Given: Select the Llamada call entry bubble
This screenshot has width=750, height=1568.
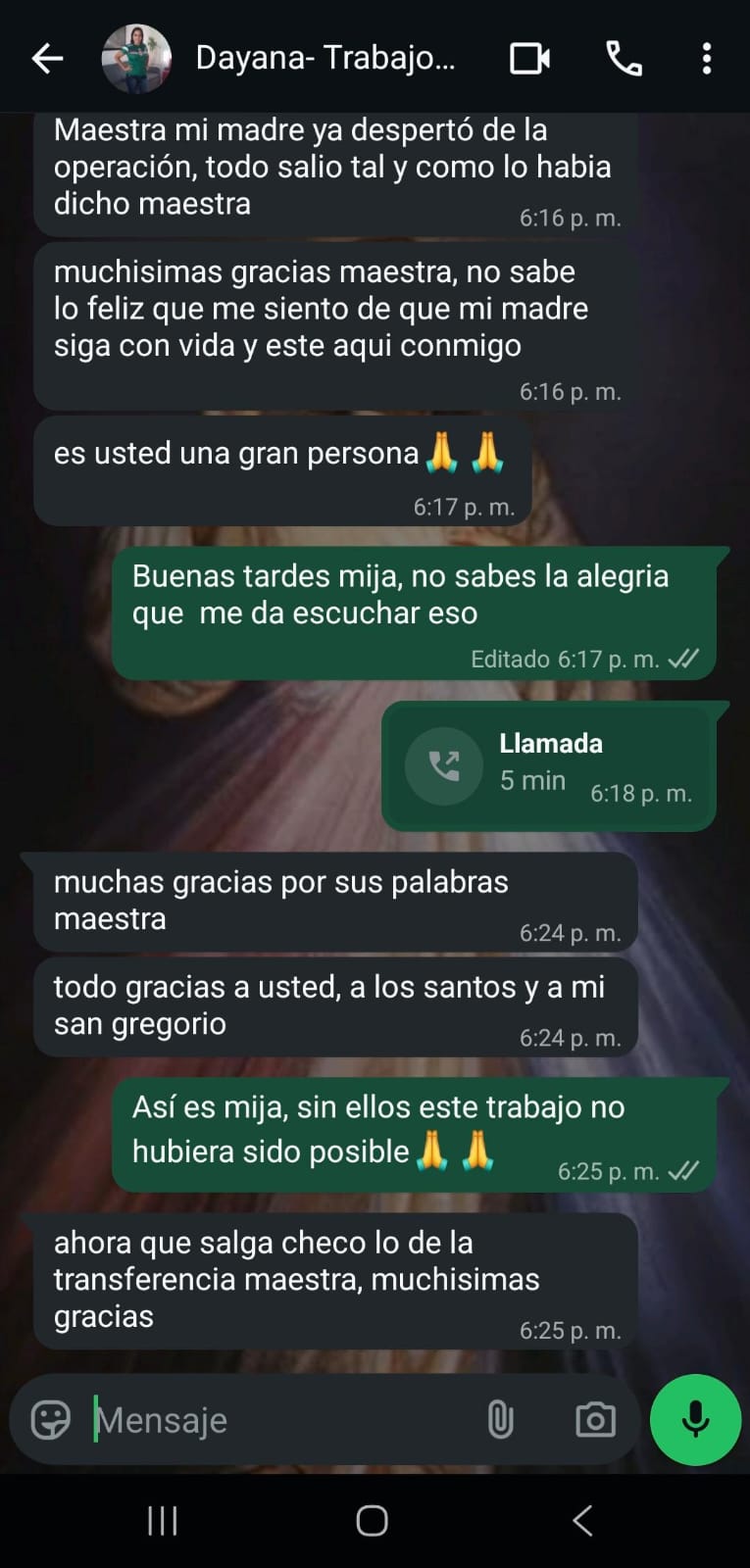Looking at the screenshot, I should 549,765.
